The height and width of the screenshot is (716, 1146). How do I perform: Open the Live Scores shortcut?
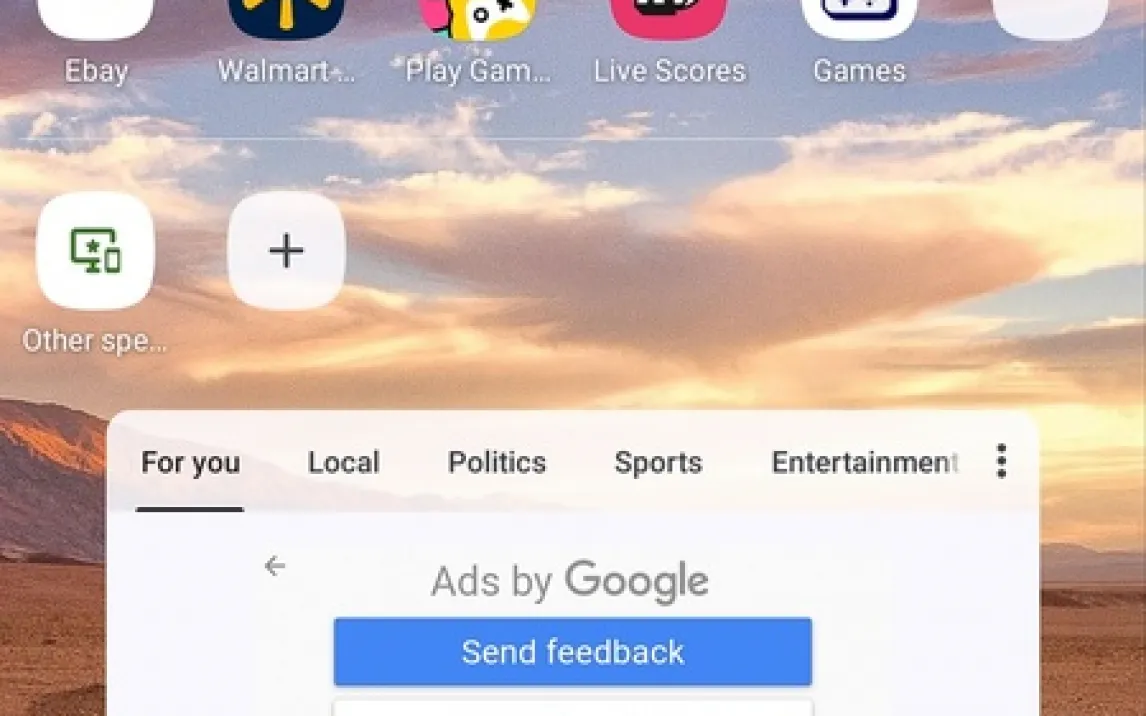[x=669, y=20]
